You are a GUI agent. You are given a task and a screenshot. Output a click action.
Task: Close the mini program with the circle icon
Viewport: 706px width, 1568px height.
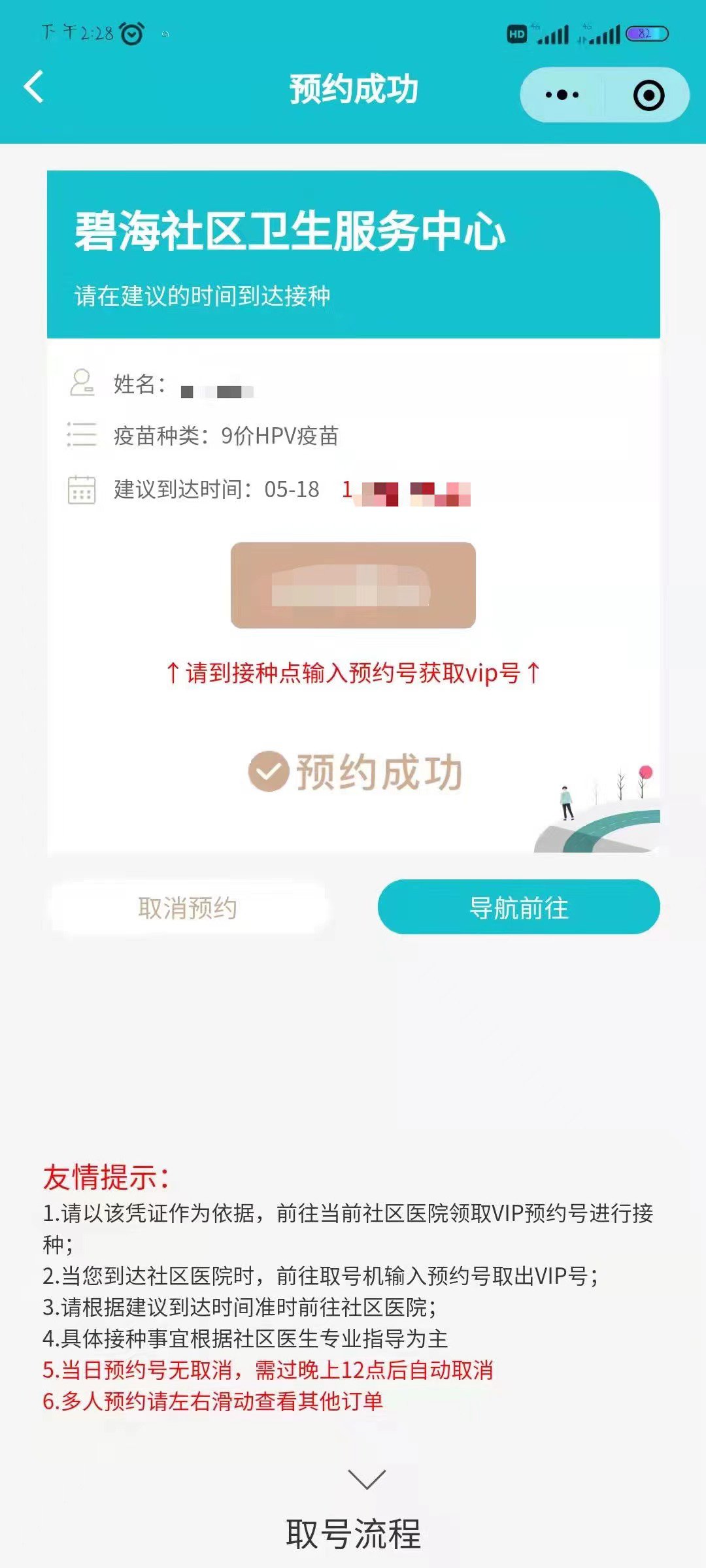click(648, 95)
